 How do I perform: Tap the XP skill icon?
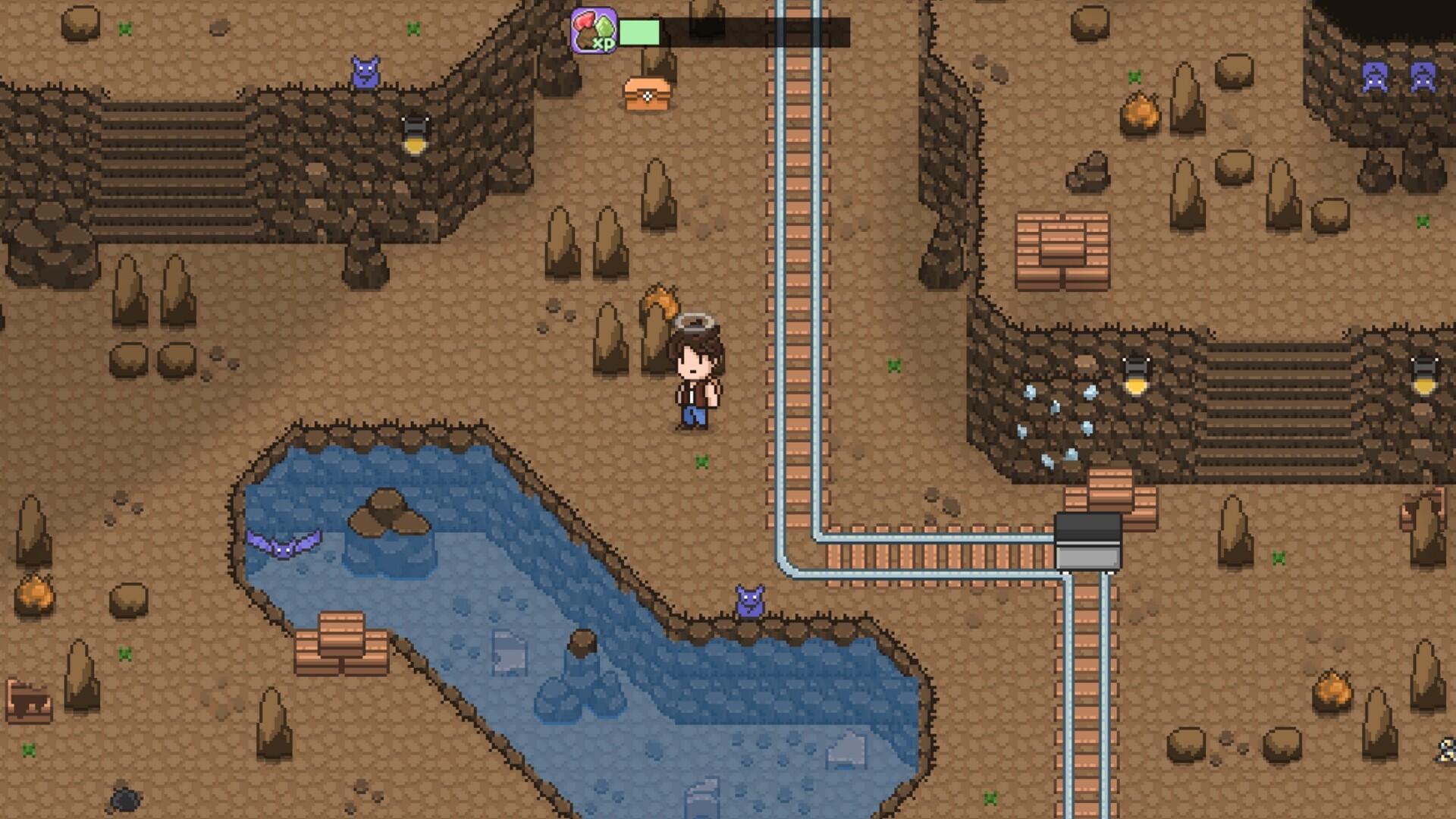(594, 31)
